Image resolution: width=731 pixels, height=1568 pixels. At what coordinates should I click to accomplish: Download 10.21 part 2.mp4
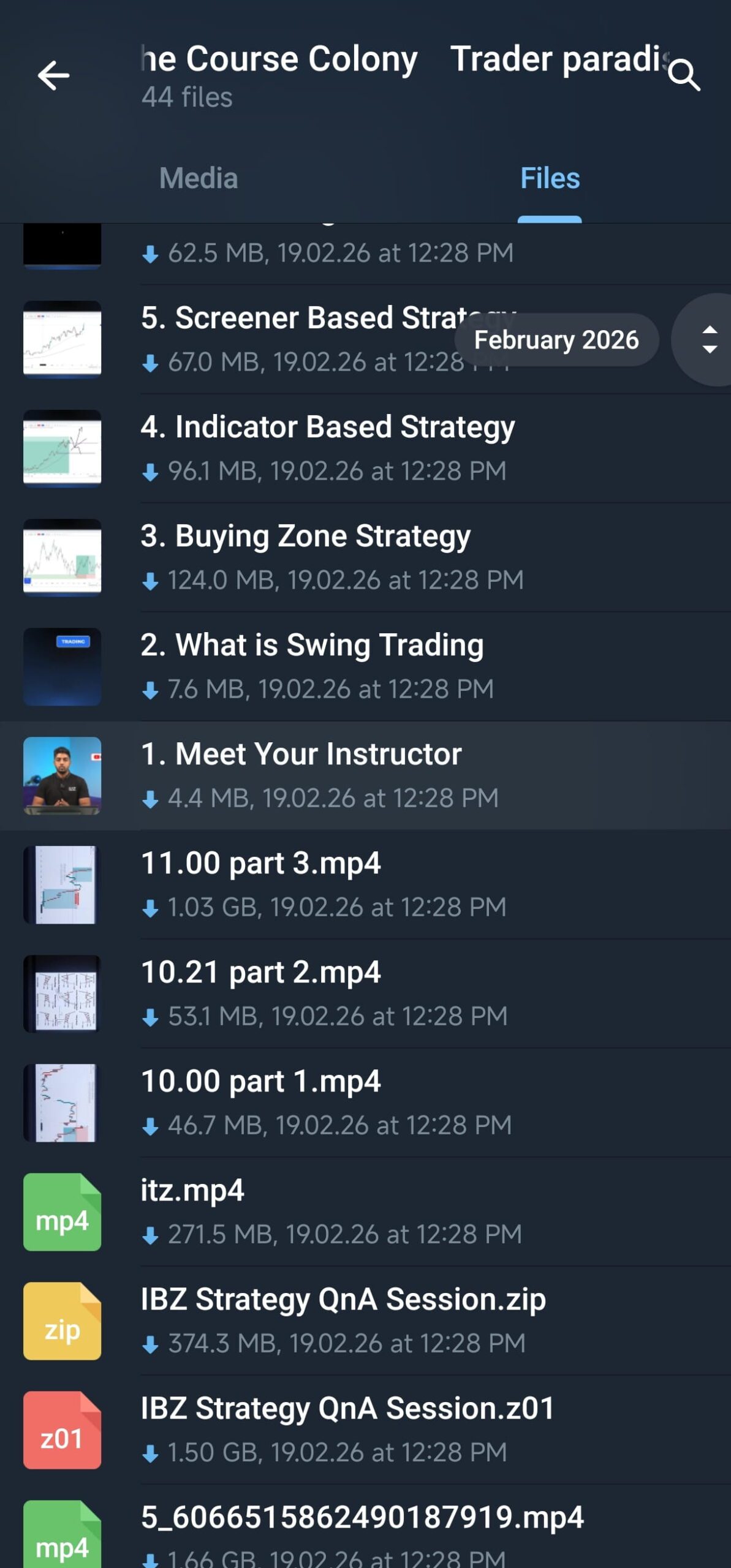(x=150, y=1017)
